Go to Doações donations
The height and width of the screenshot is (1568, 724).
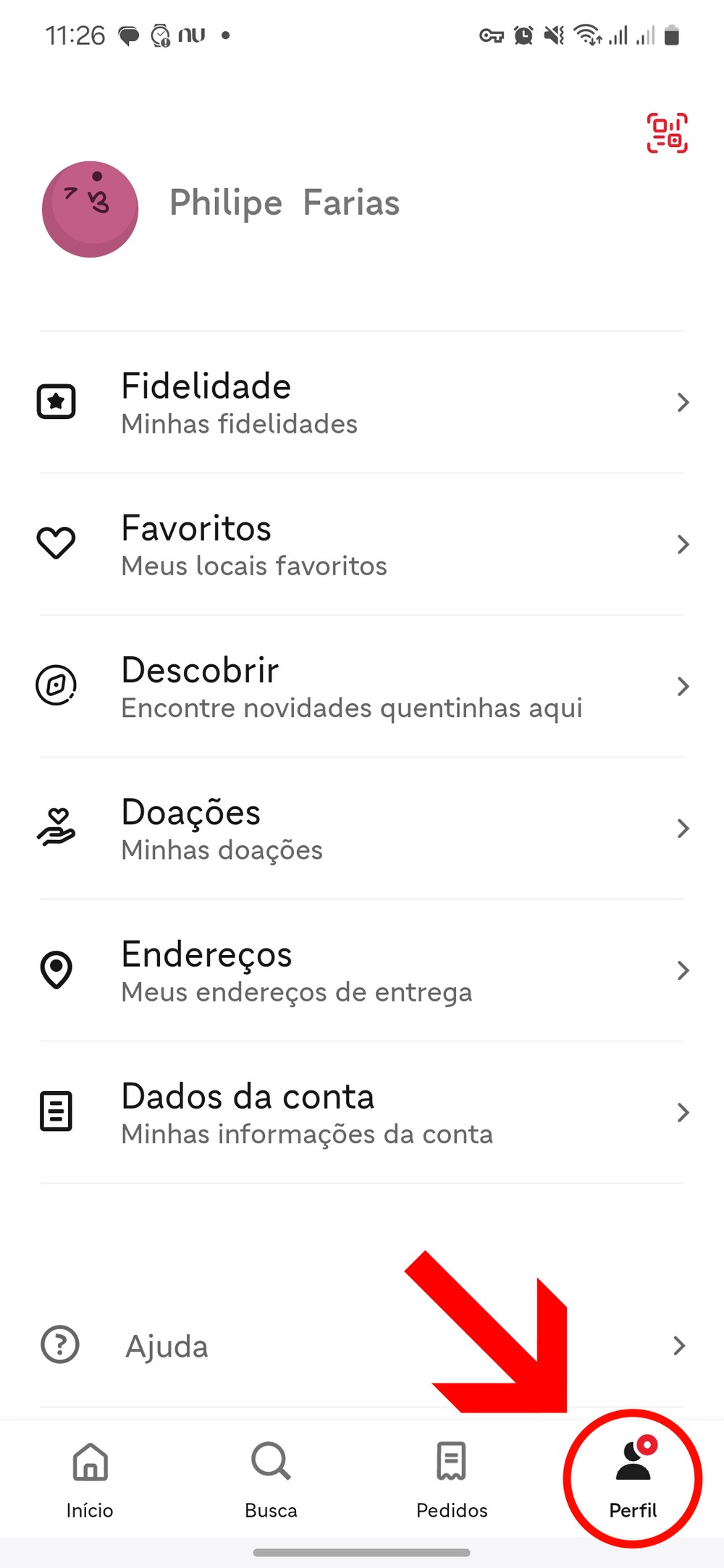tap(362, 829)
